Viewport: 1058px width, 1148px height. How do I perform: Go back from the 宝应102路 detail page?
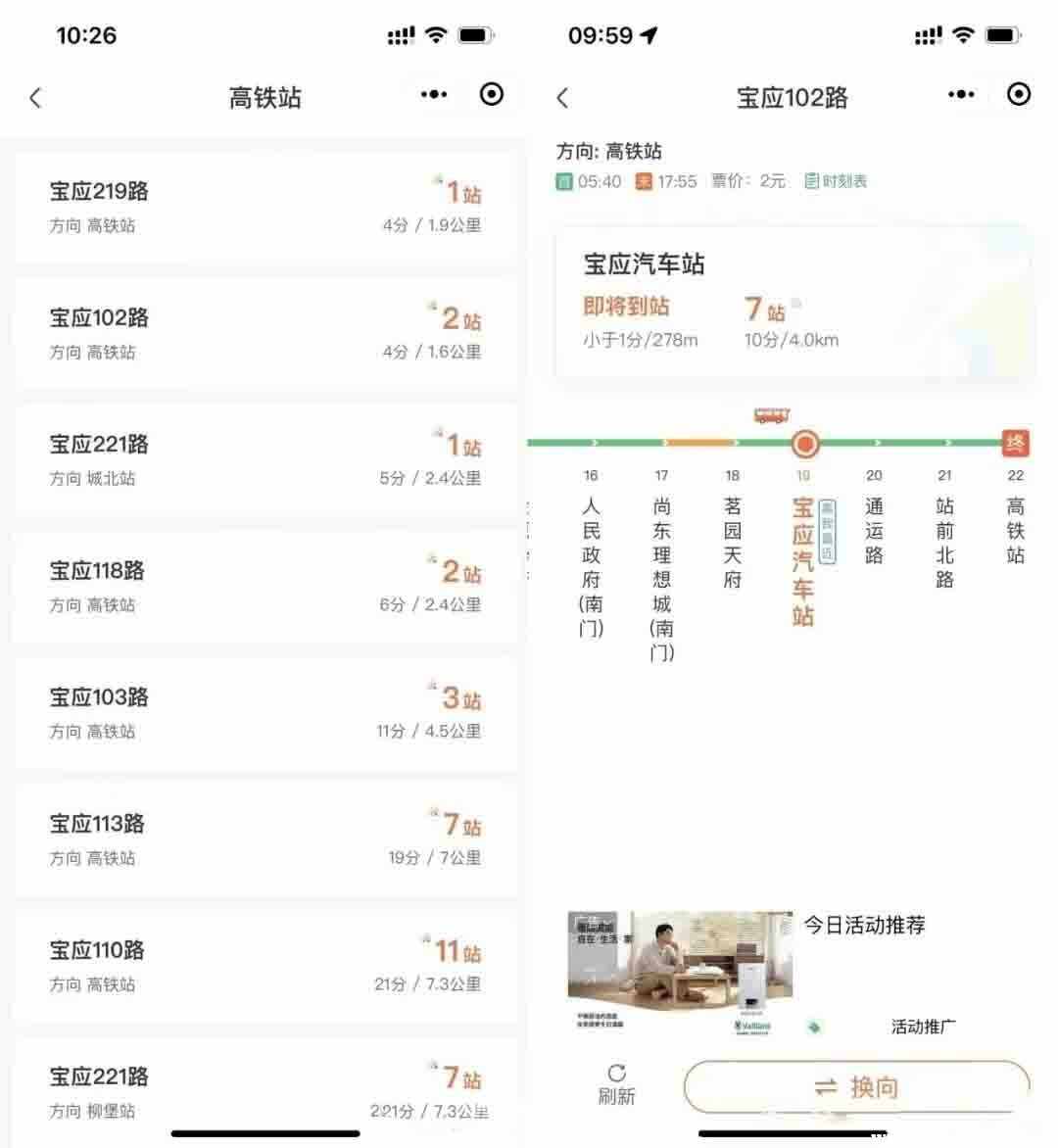coord(562,97)
